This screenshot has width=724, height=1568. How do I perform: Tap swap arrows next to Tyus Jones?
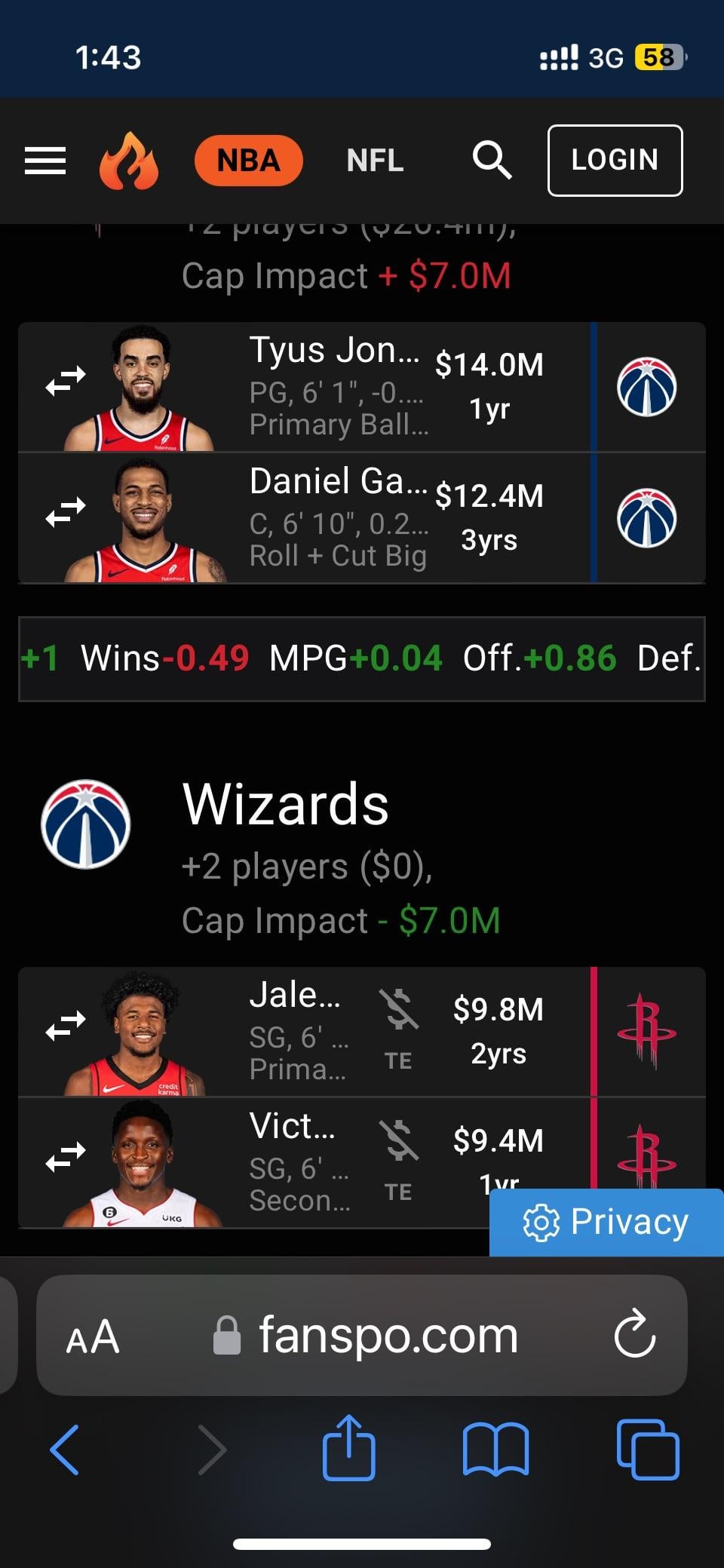(66, 381)
